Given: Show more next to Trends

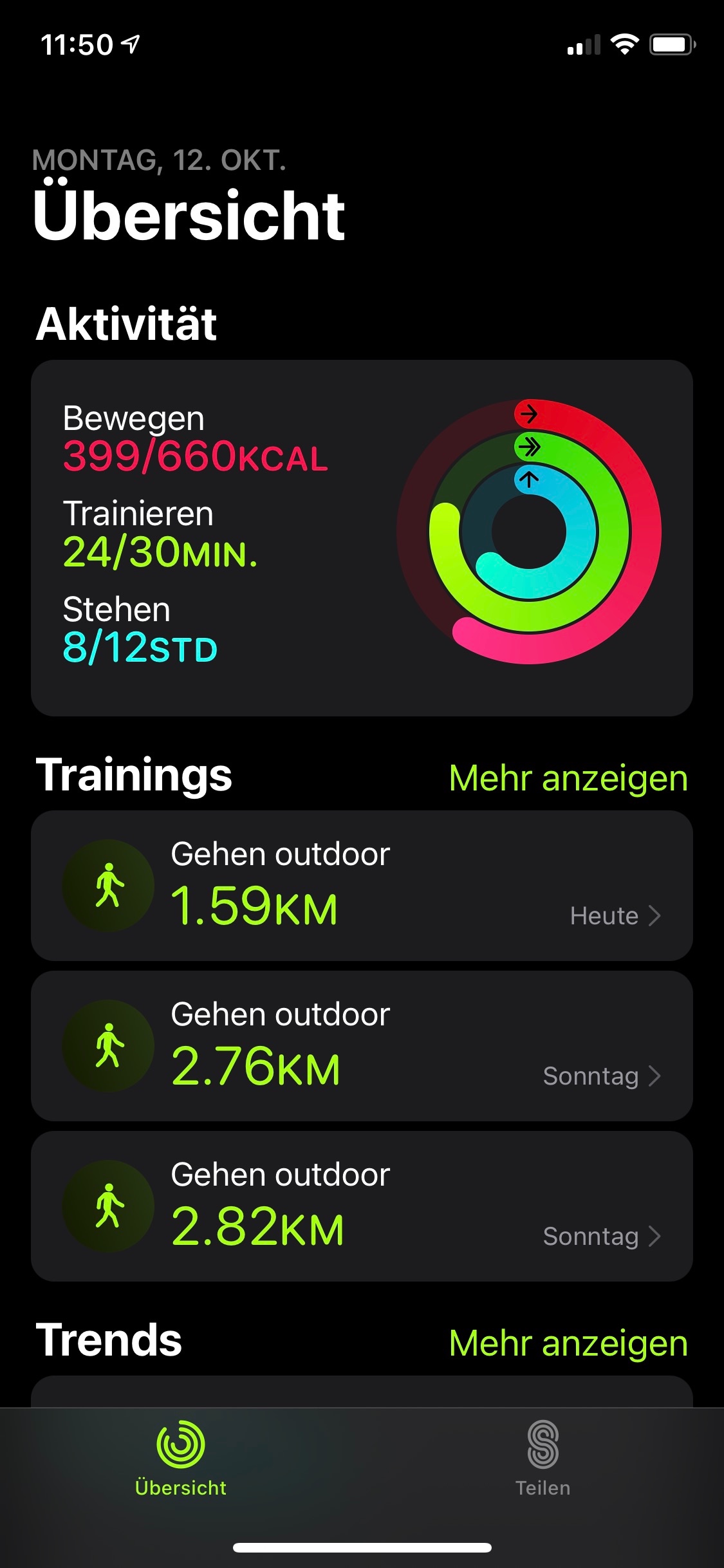Looking at the screenshot, I should coord(568,1343).
